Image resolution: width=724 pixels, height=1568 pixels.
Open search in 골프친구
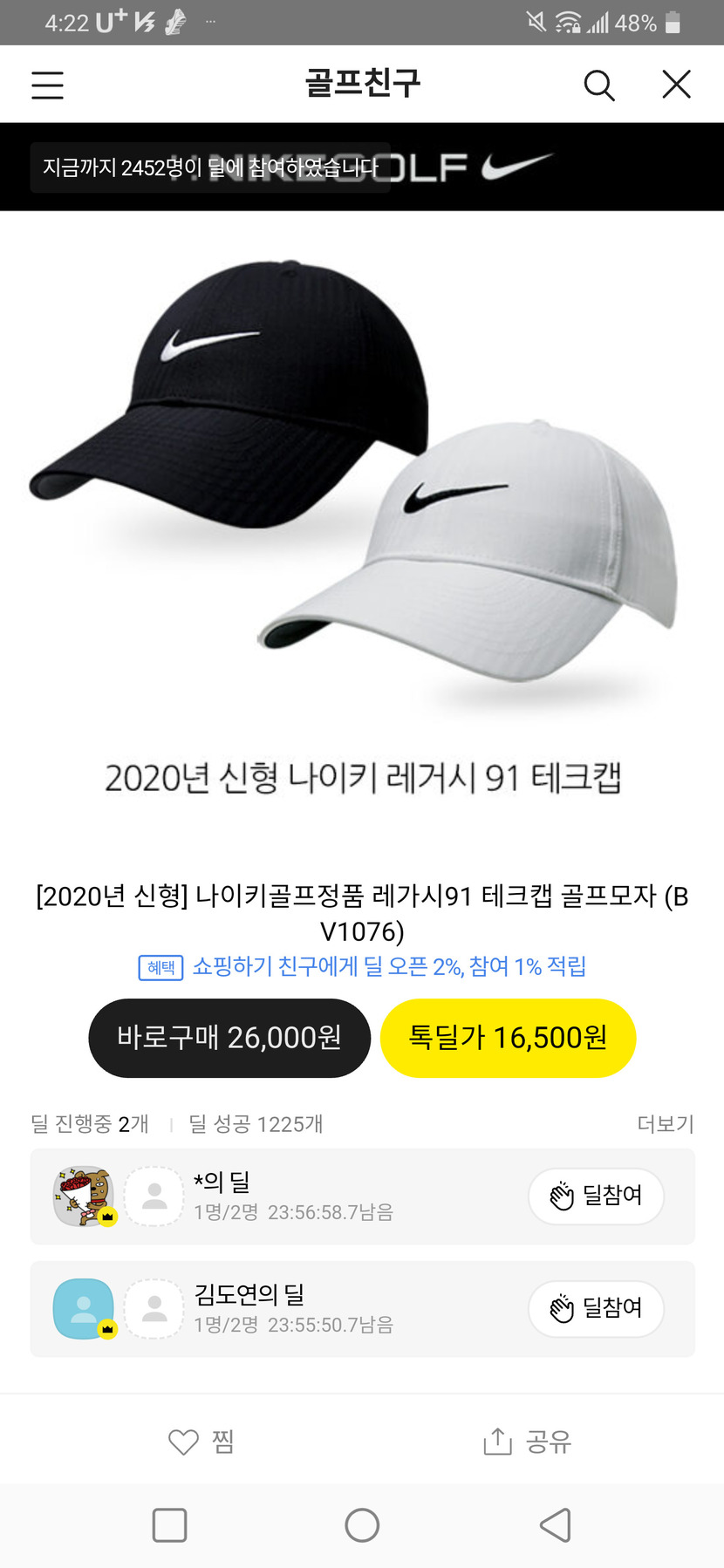pos(598,85)
